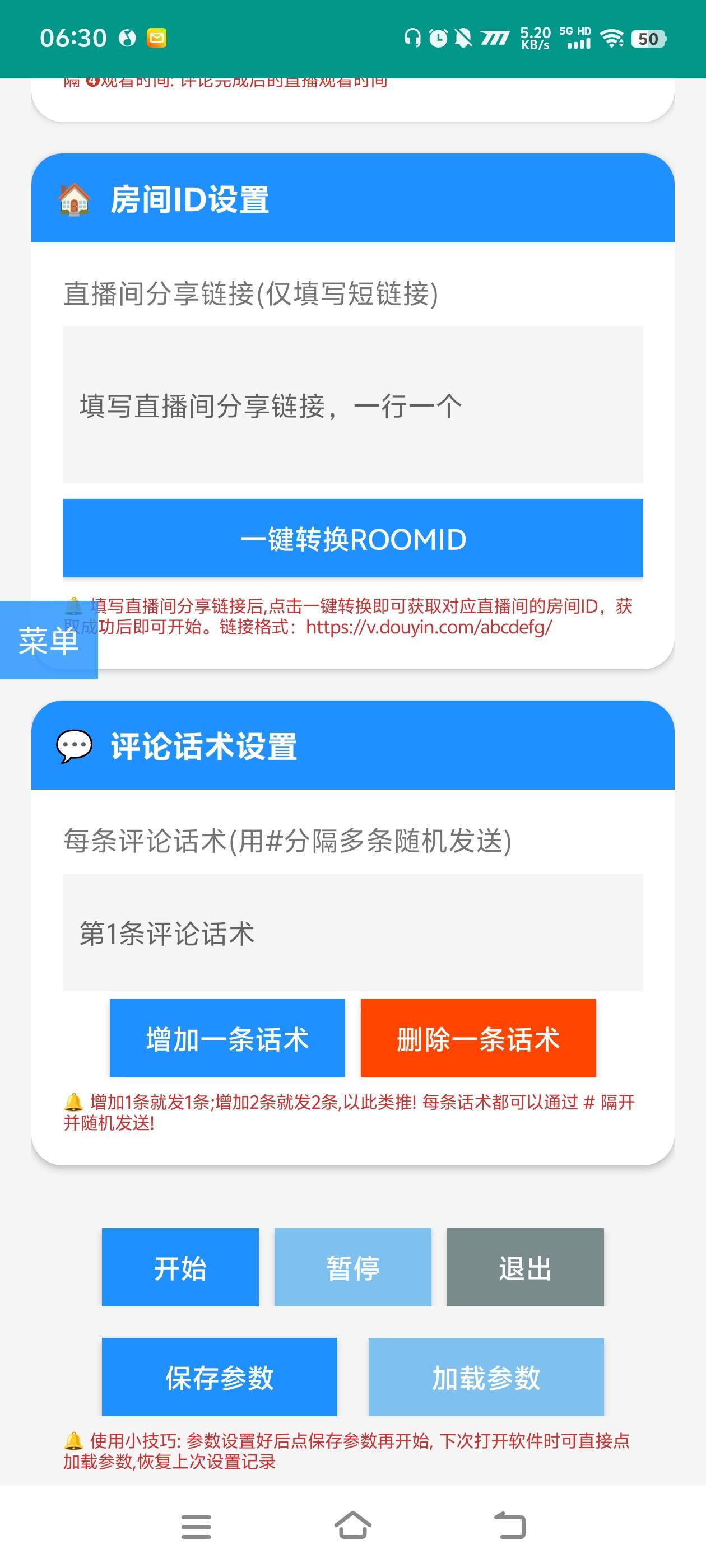Click 保存参数 to save settings
The height and width of the screenshot is (1568, 706).
point(219,1378)
